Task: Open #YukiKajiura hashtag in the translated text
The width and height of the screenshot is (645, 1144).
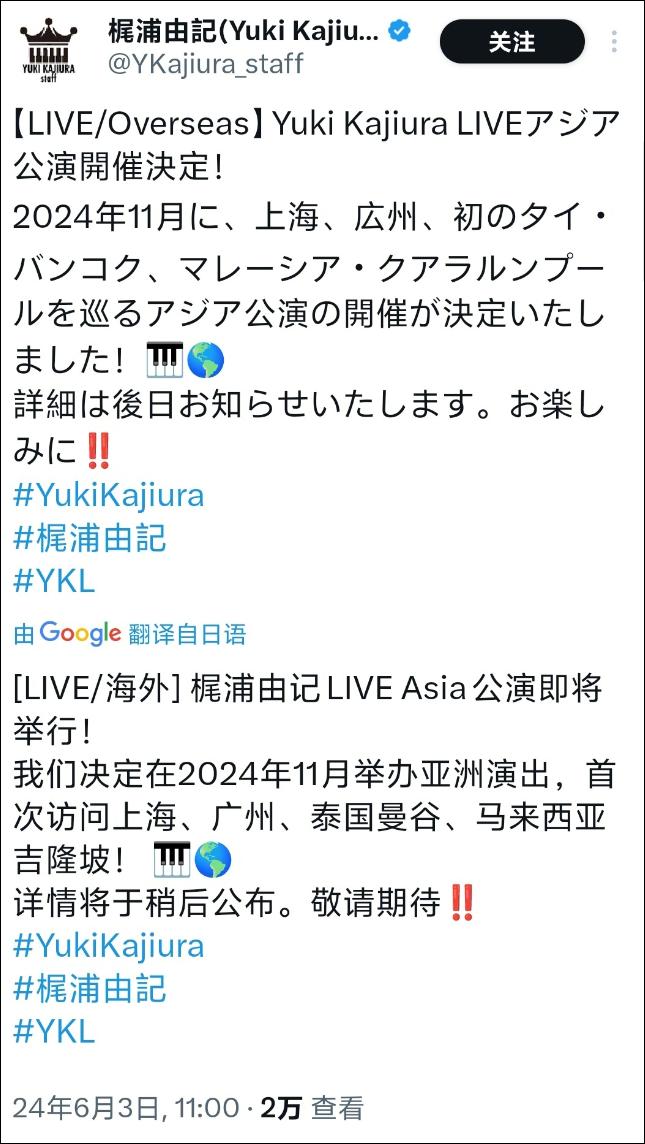Action: tap(109, 945)
